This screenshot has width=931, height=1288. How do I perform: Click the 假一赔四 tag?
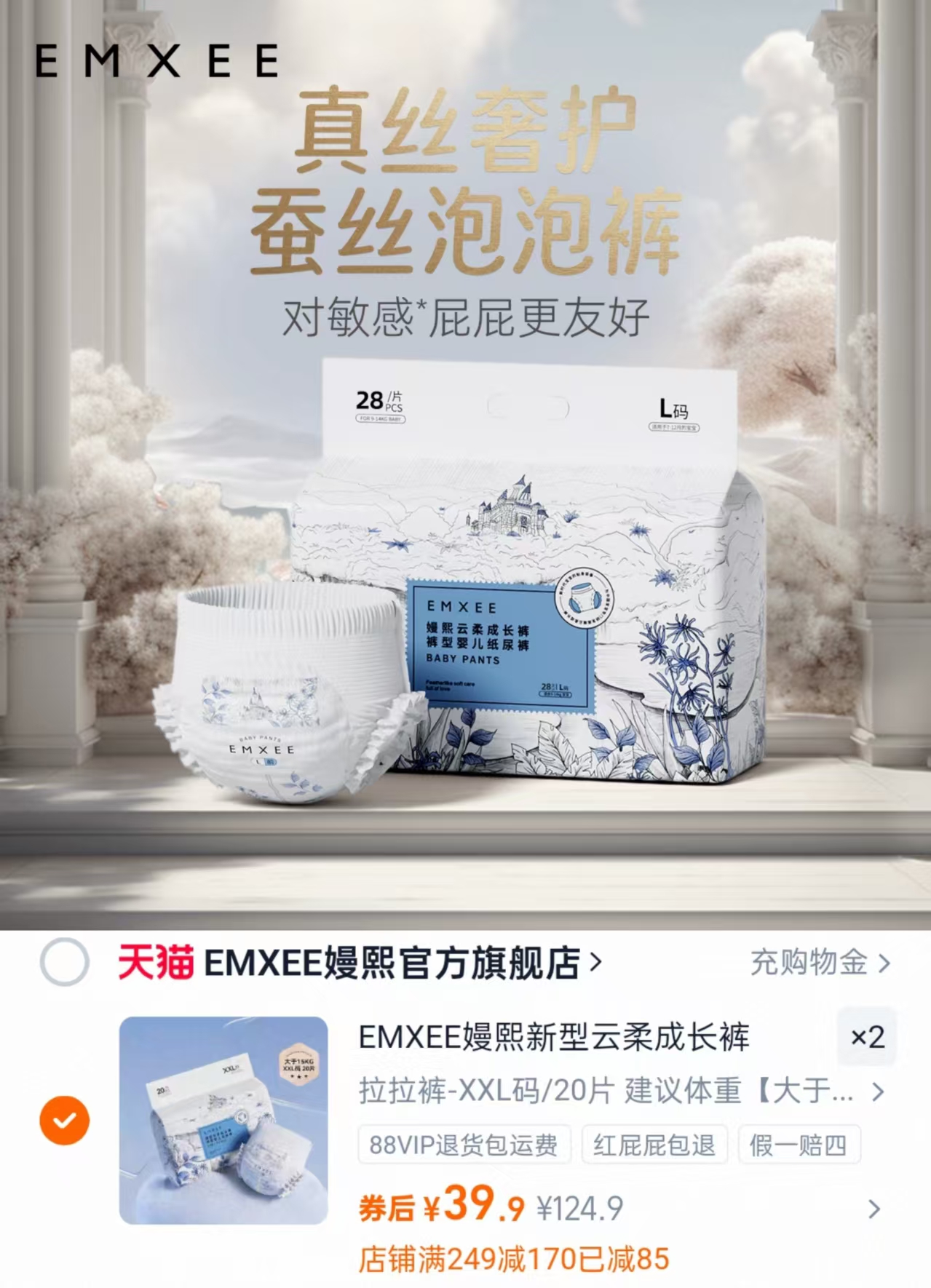click(x=801, y=1144)
